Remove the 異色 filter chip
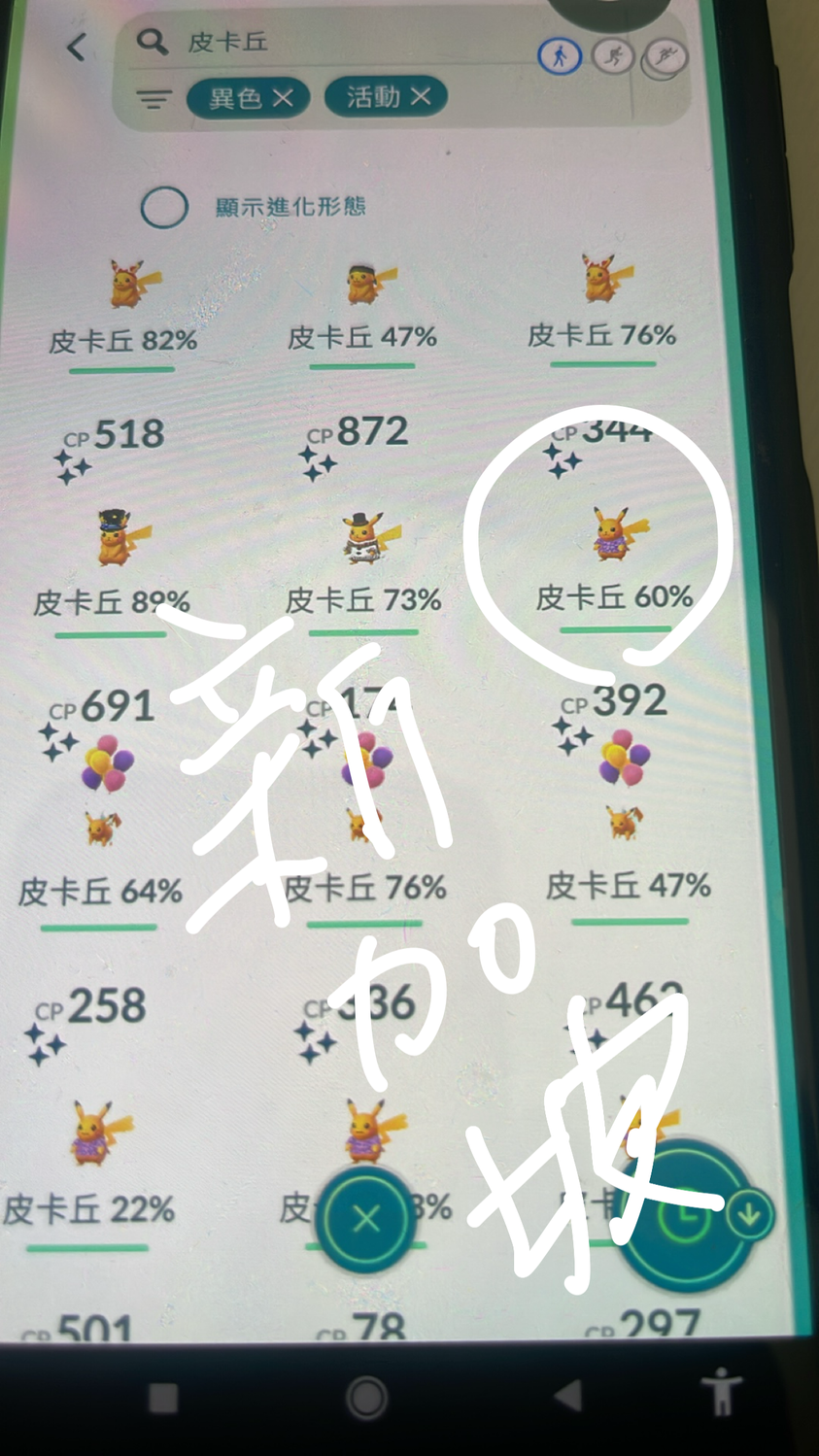 point(283,97)
